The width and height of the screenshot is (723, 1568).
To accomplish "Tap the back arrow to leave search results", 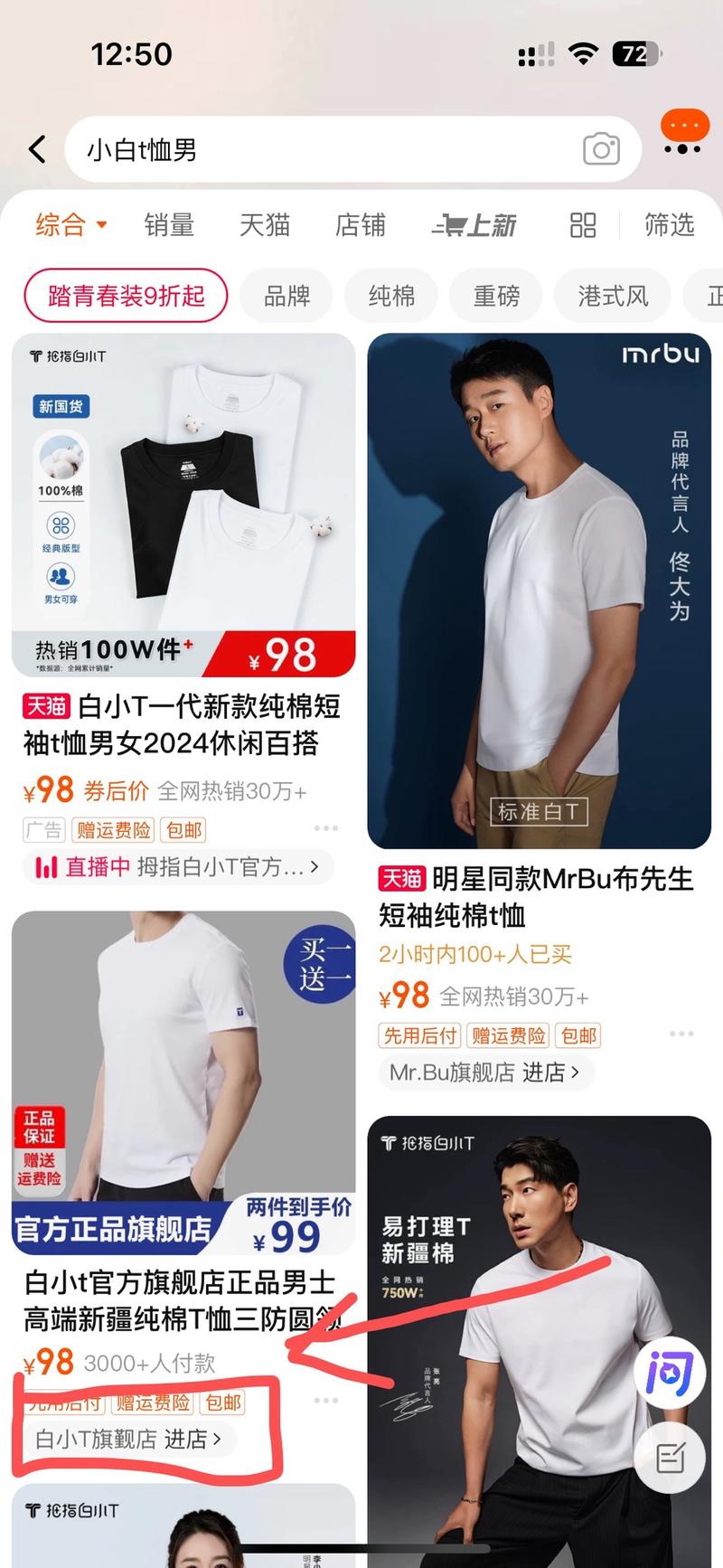I will pyautogui.click(x=36, y=149).
